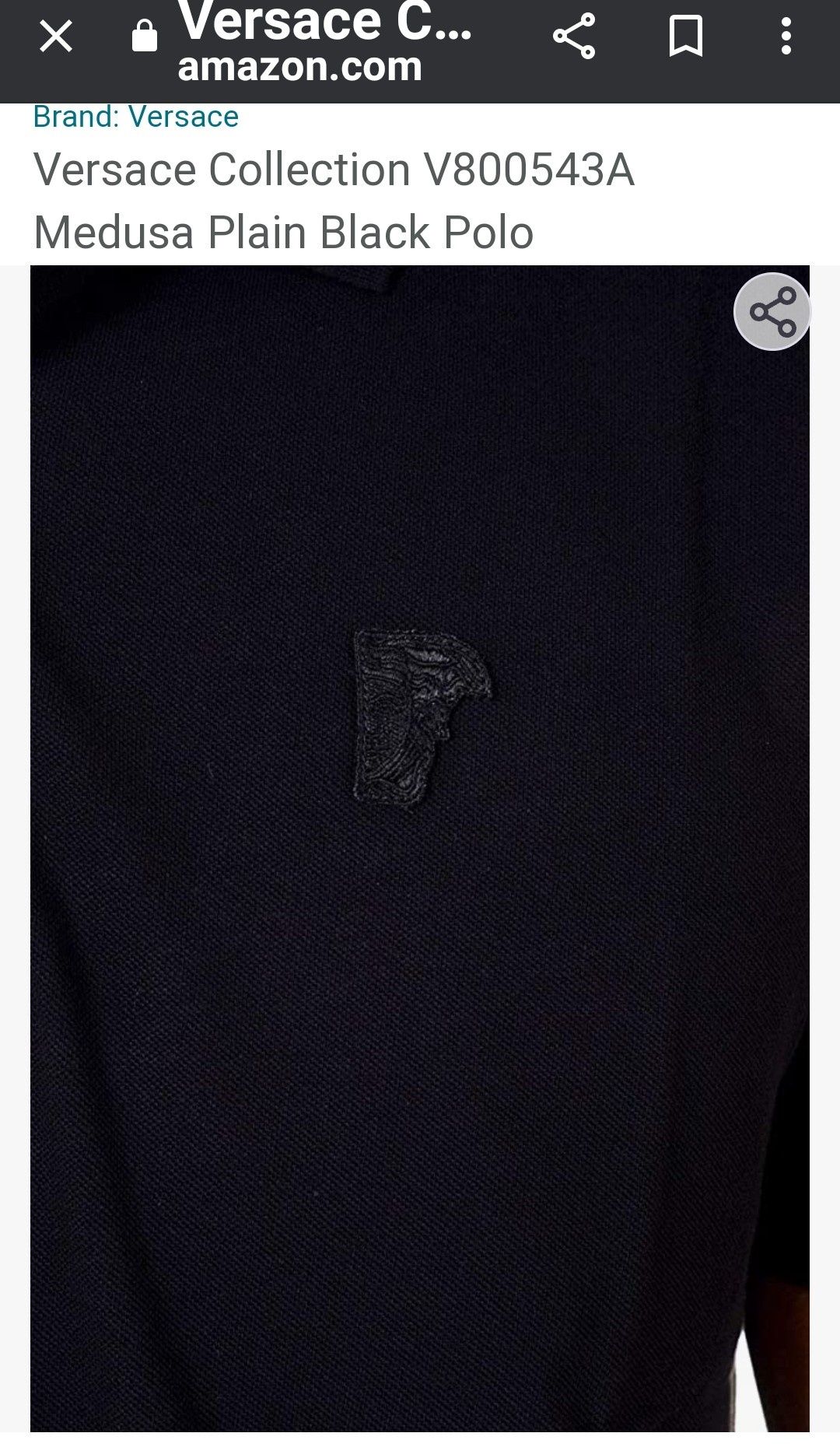The height and width of the screenshot is (1447, 840).
Task: Open the three-dot overflow menu
Action: pyautogui.click(x=786, y=37)
